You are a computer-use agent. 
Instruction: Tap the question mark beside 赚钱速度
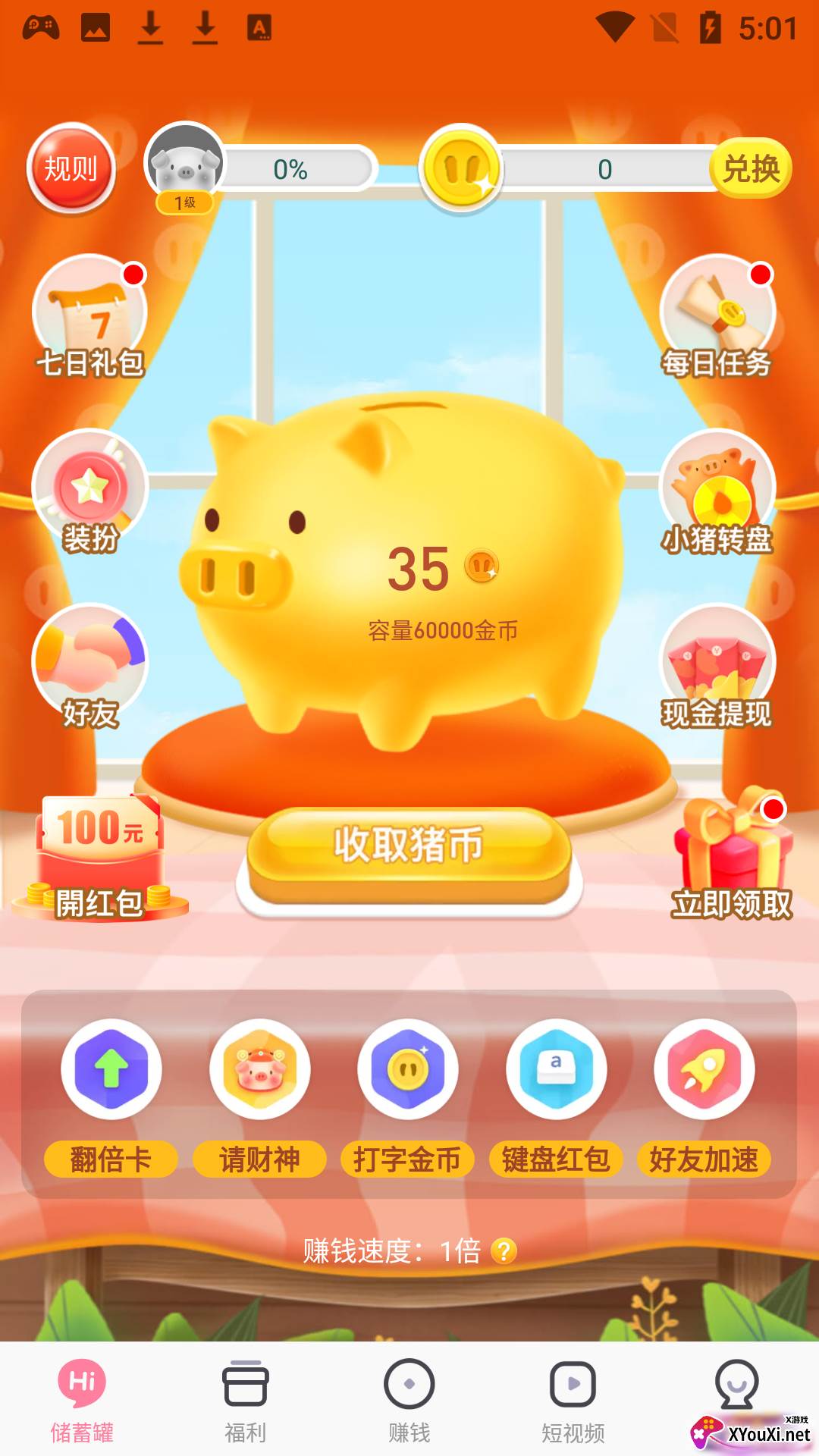pos(504,1250)
